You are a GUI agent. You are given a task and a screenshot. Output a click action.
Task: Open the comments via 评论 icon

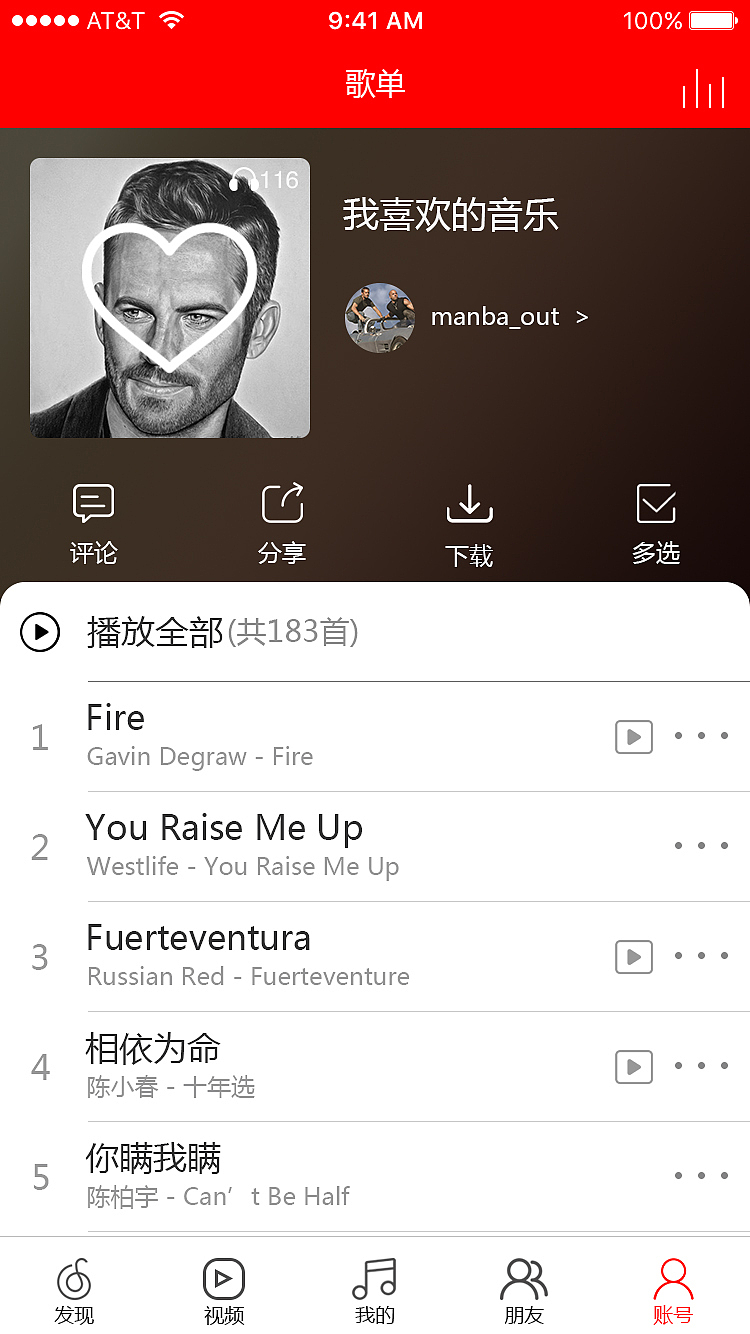(93, 520)
